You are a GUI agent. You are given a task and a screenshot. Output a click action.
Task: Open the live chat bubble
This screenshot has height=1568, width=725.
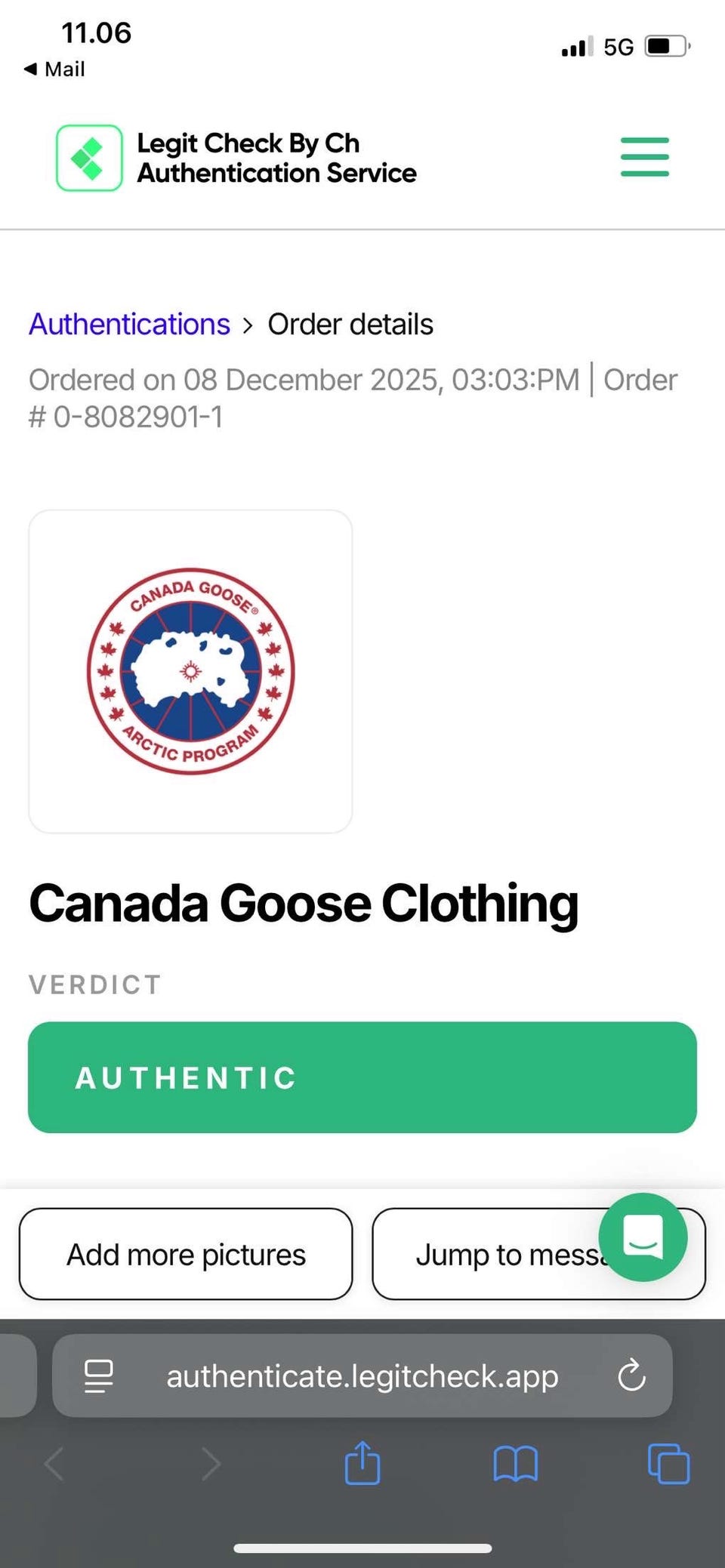[643, 1237]
